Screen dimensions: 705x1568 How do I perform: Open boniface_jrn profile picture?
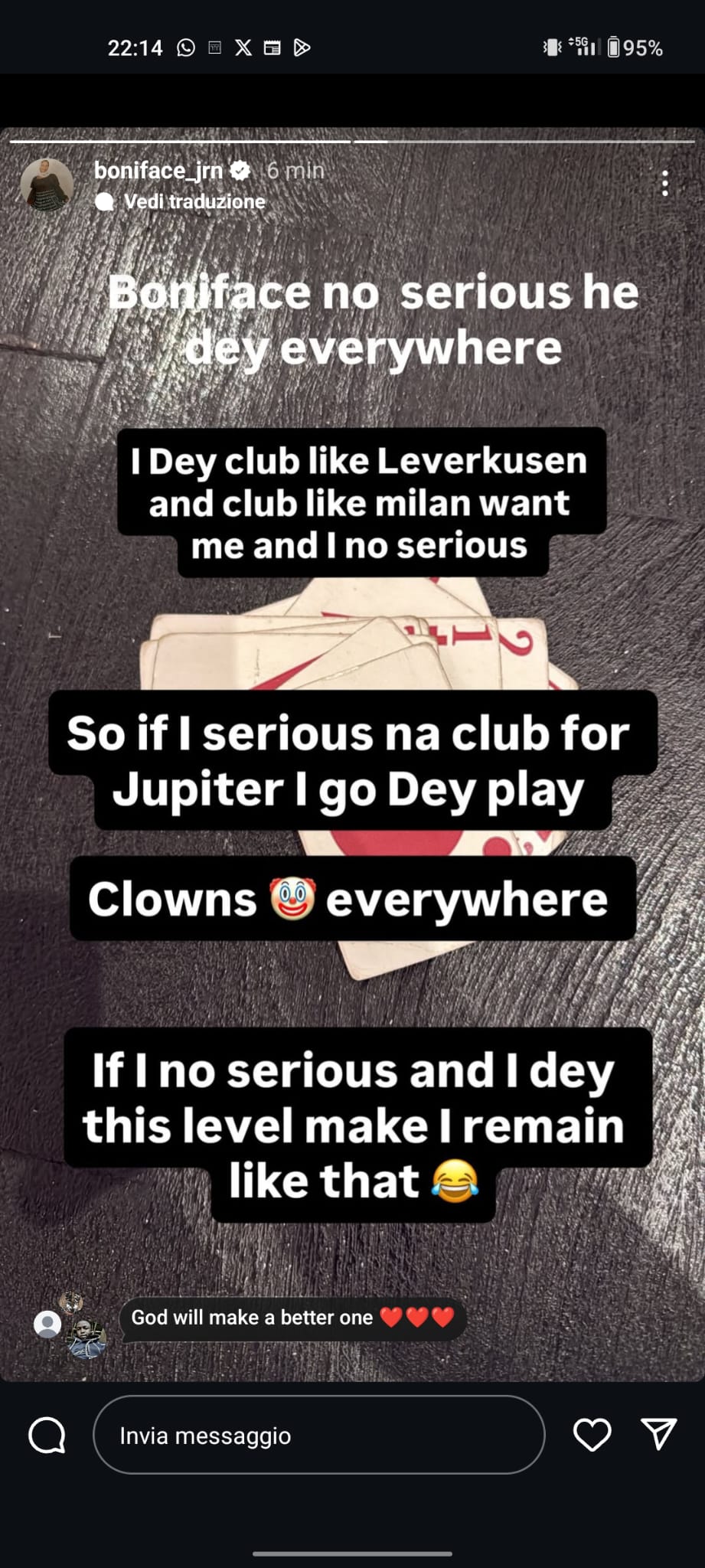pyautogui.click(x=47, y=185)
